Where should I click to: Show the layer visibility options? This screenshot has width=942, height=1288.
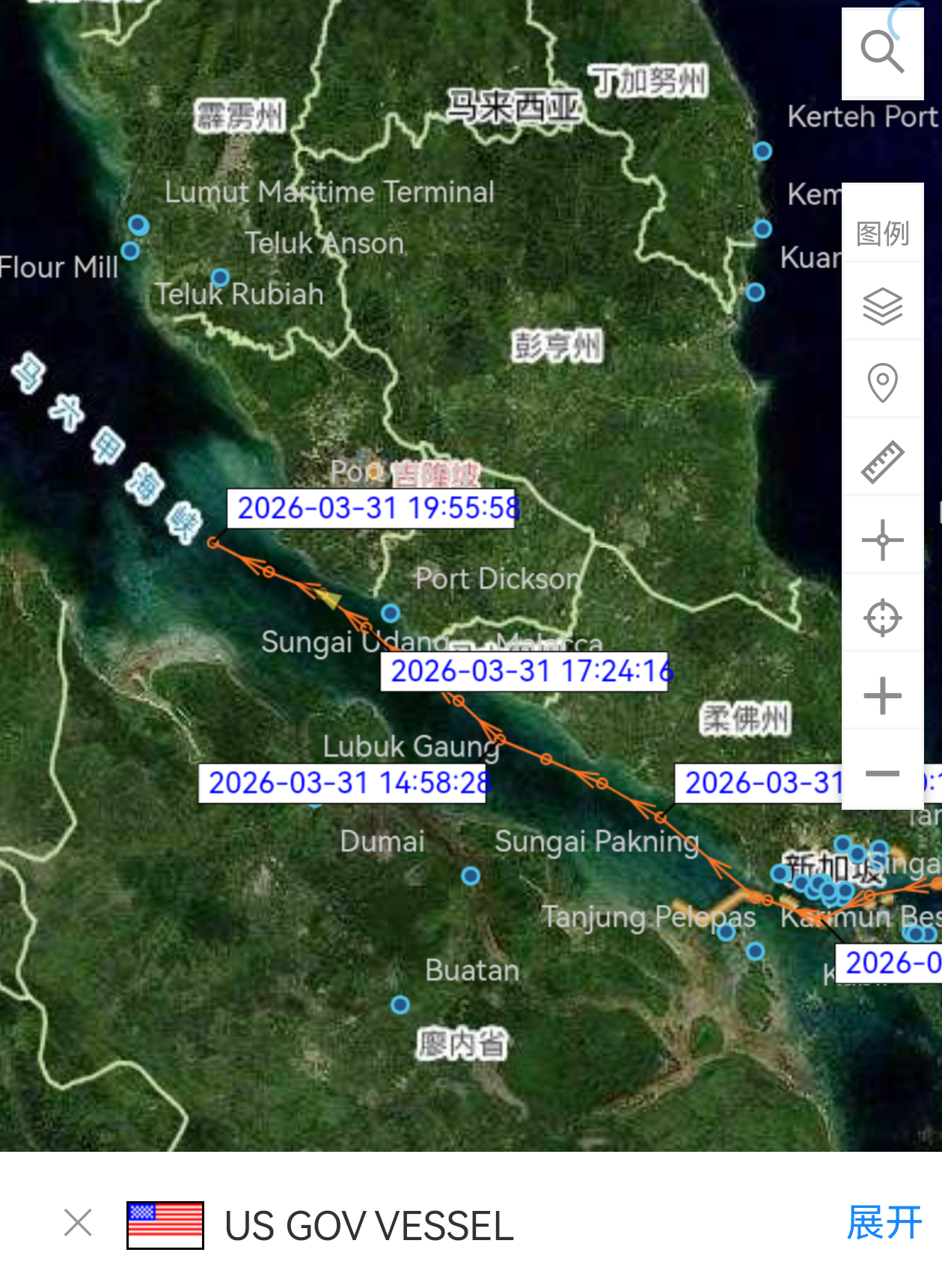tap(883, 305)
